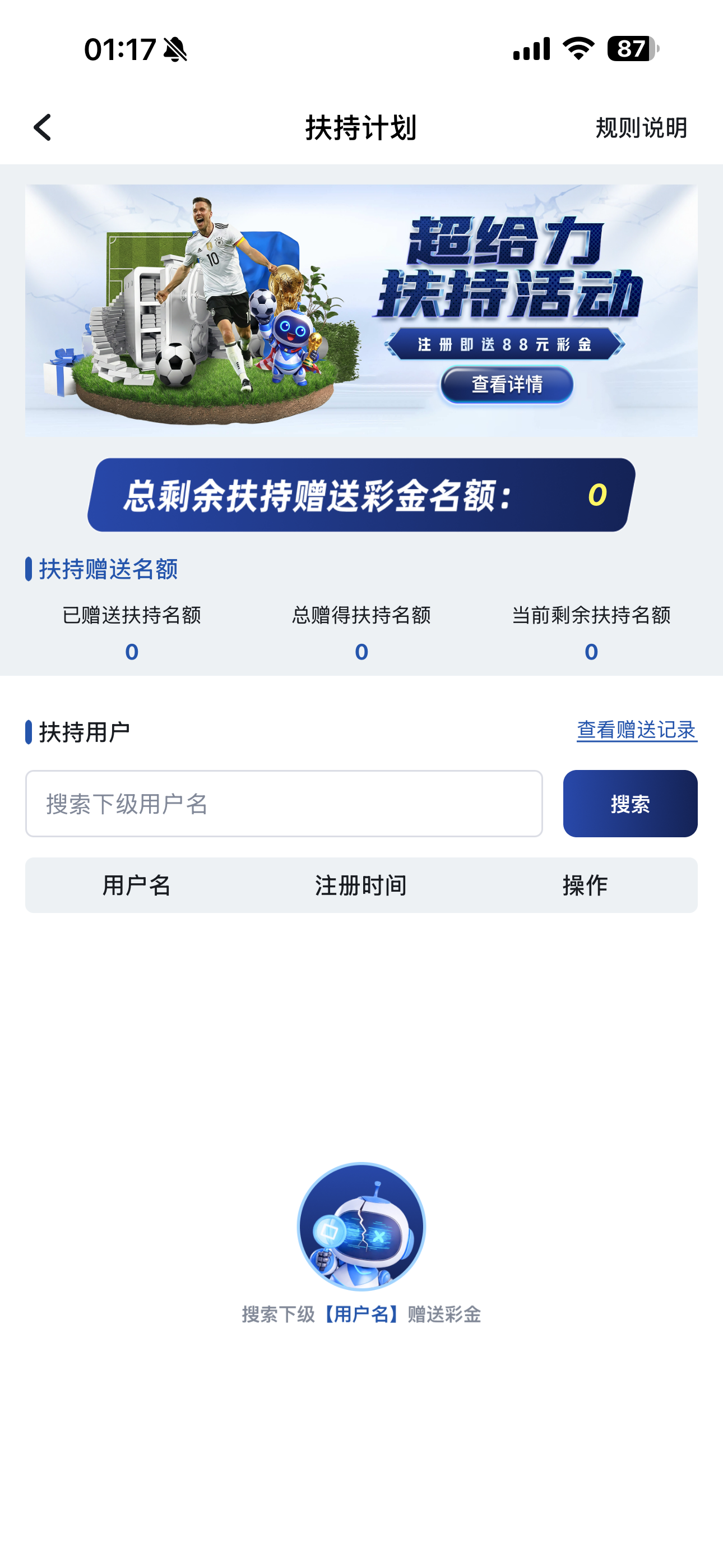
Task: Go back using the top-left arrow
Action: (43, 128)
